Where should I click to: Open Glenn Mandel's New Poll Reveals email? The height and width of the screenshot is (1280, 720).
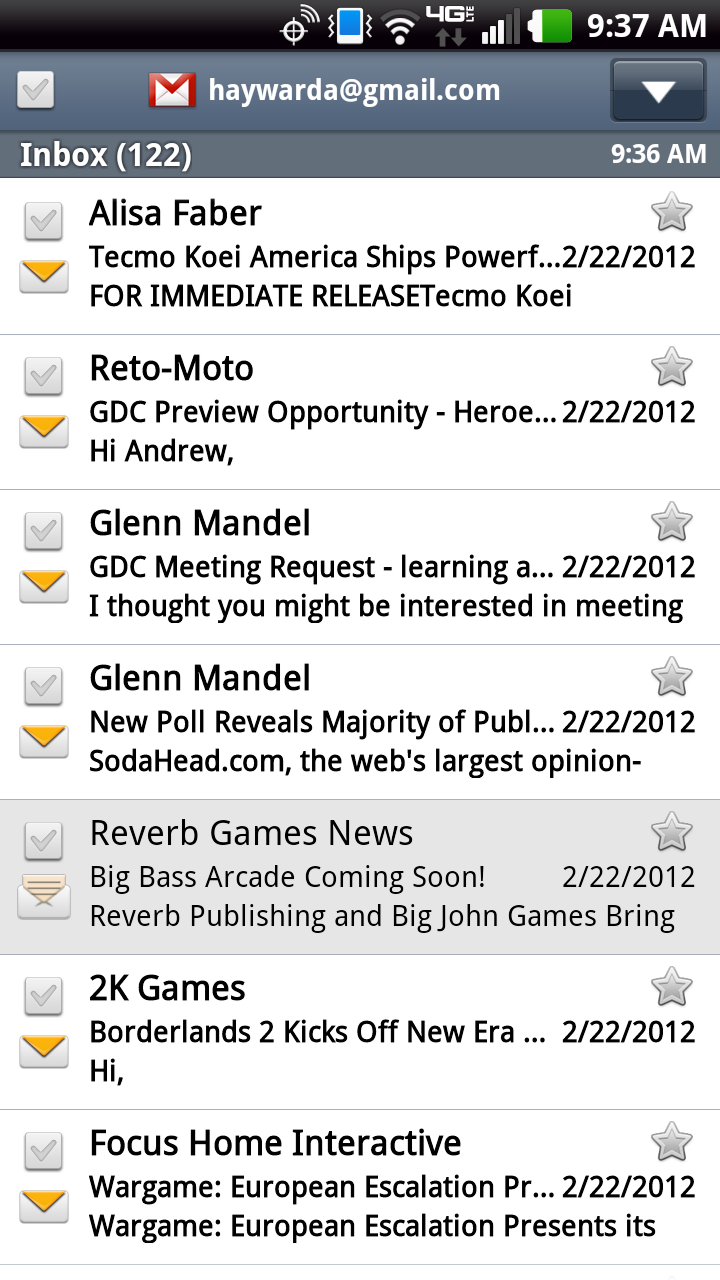(360, 722)
